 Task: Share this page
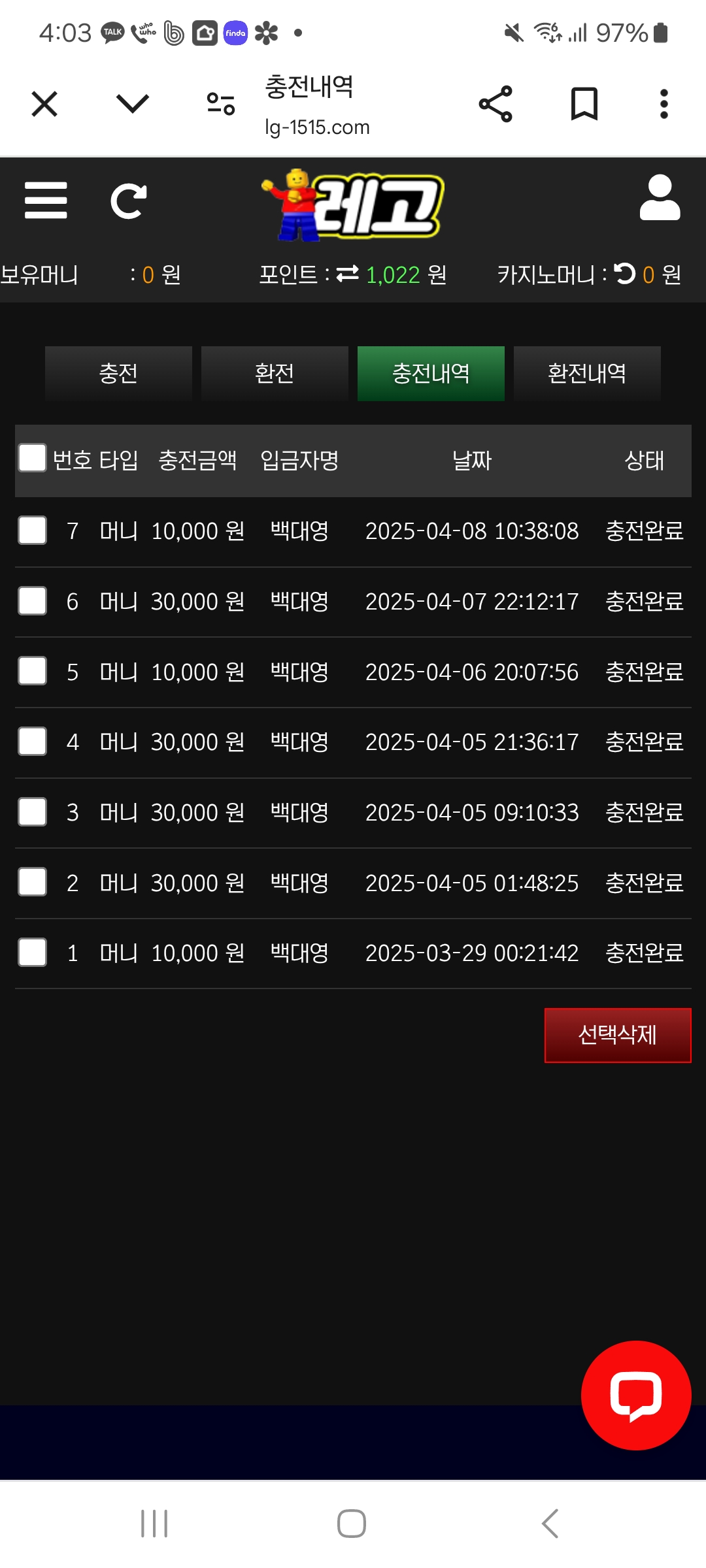(496, 104)
